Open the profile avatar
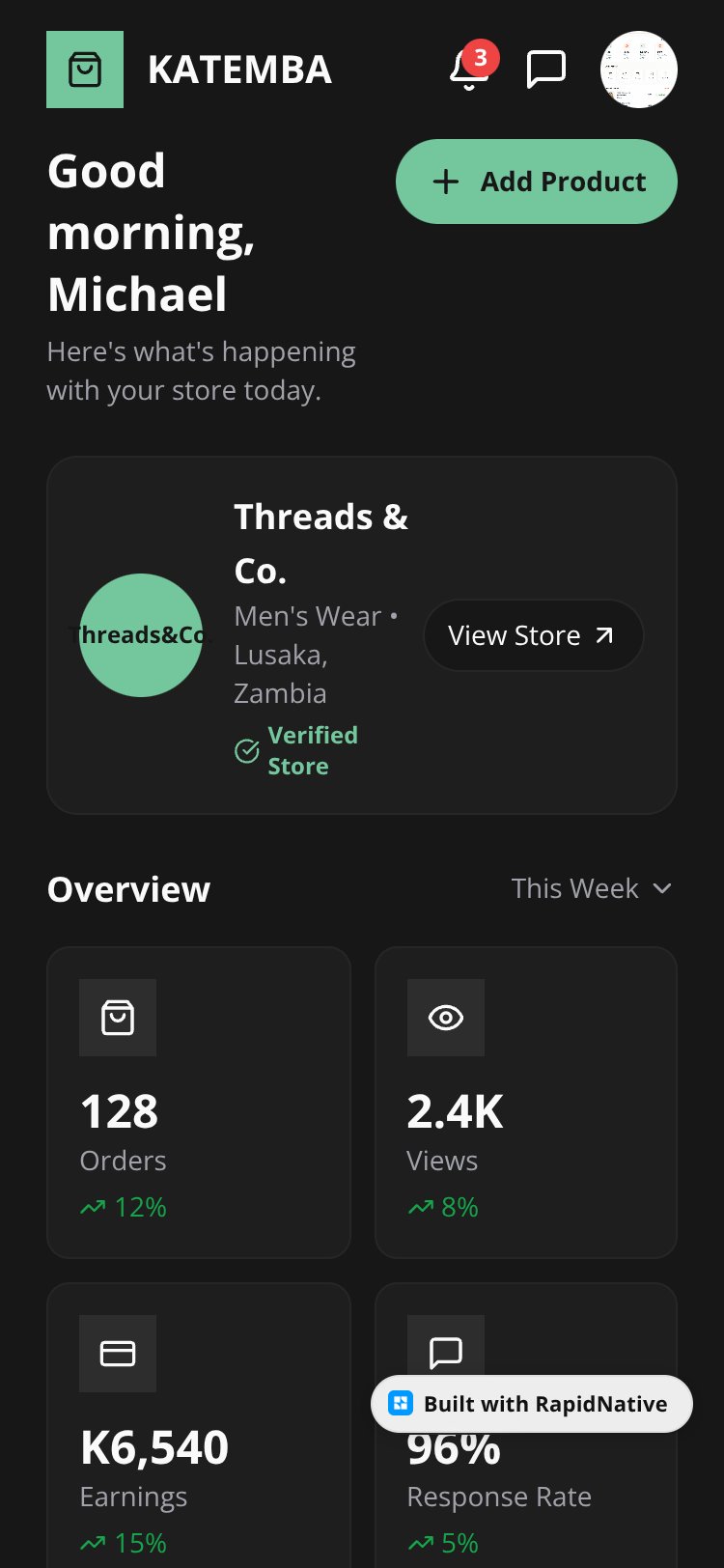Screen dimensions: 724x1568 pyautogui.click(x=639, y=70)
